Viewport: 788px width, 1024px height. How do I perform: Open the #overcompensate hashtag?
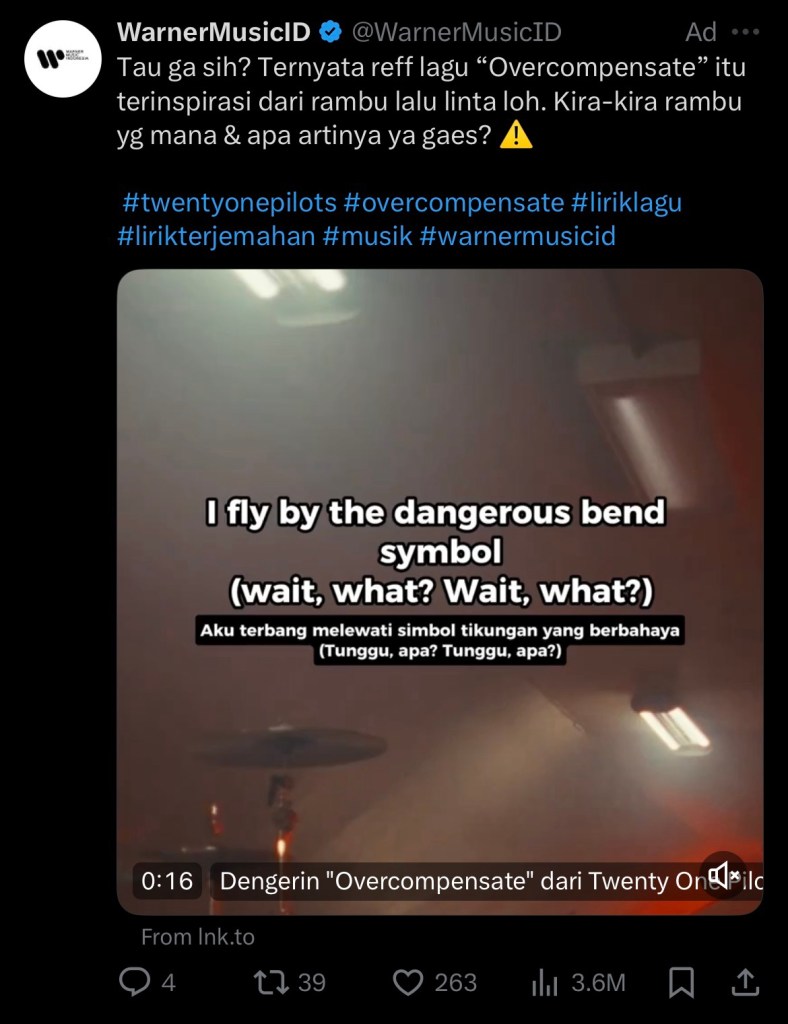(x=454, y=203)
